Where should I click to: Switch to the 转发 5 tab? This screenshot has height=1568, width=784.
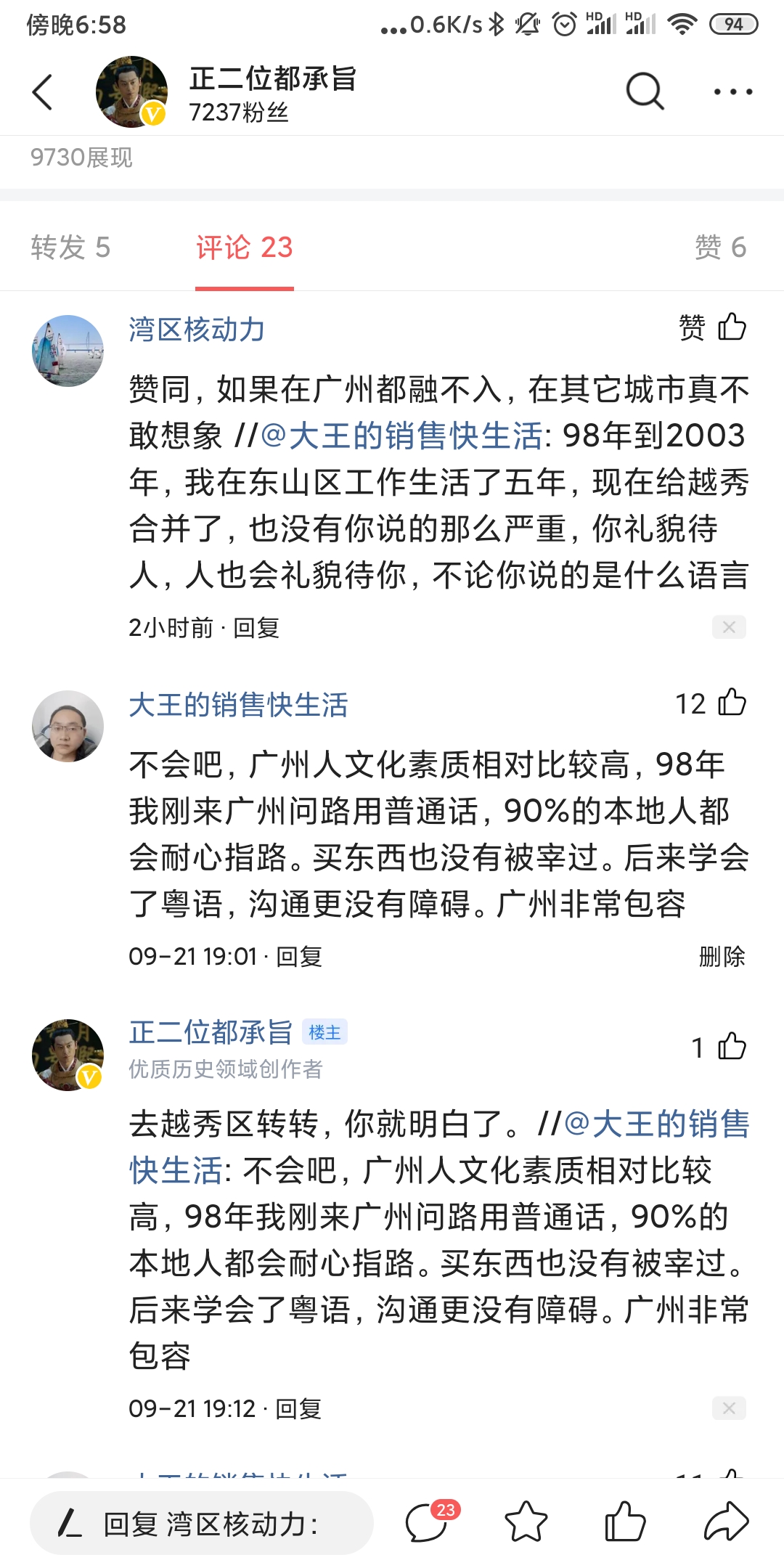tap(70, 247)
